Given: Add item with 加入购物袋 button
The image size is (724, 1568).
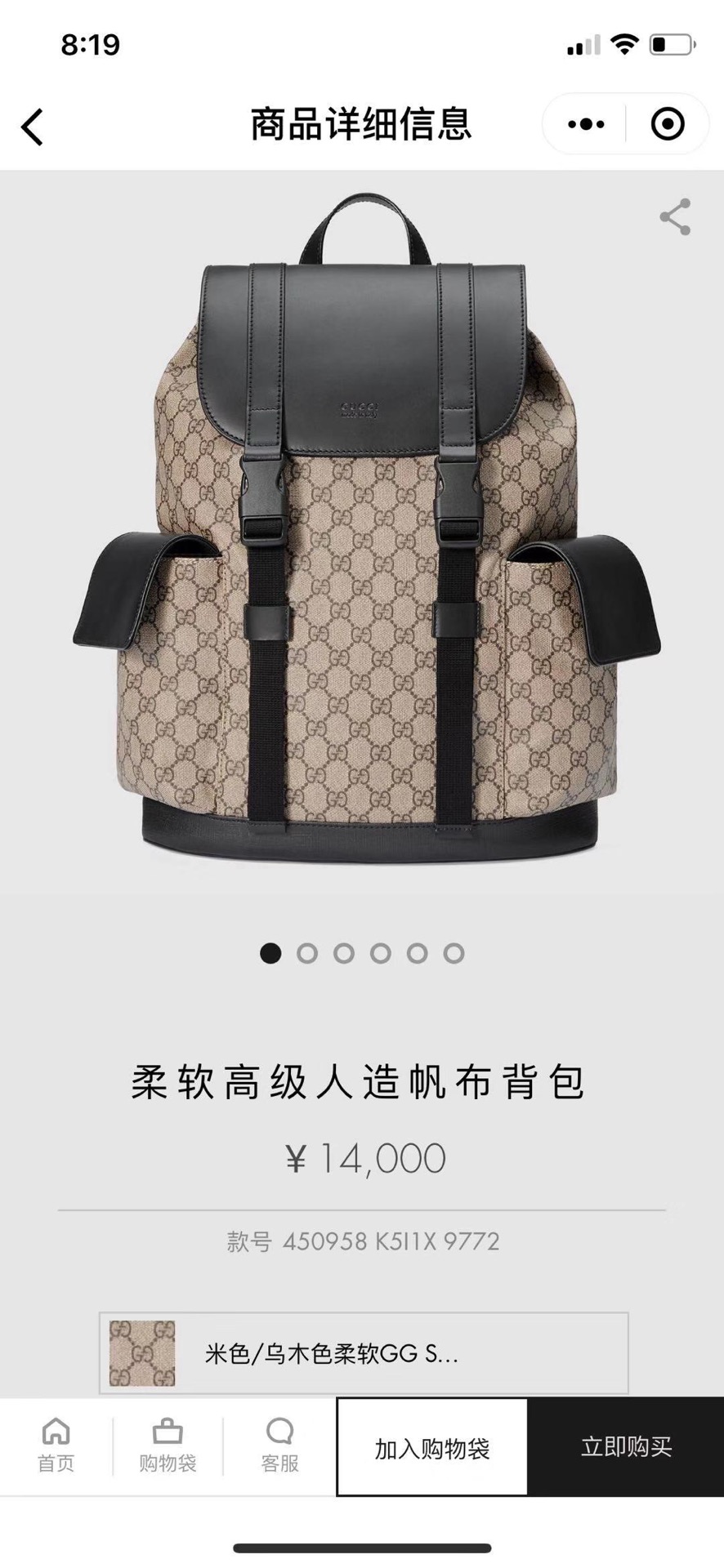Looking at the screenshot, I should click(x=431, y=1447).
